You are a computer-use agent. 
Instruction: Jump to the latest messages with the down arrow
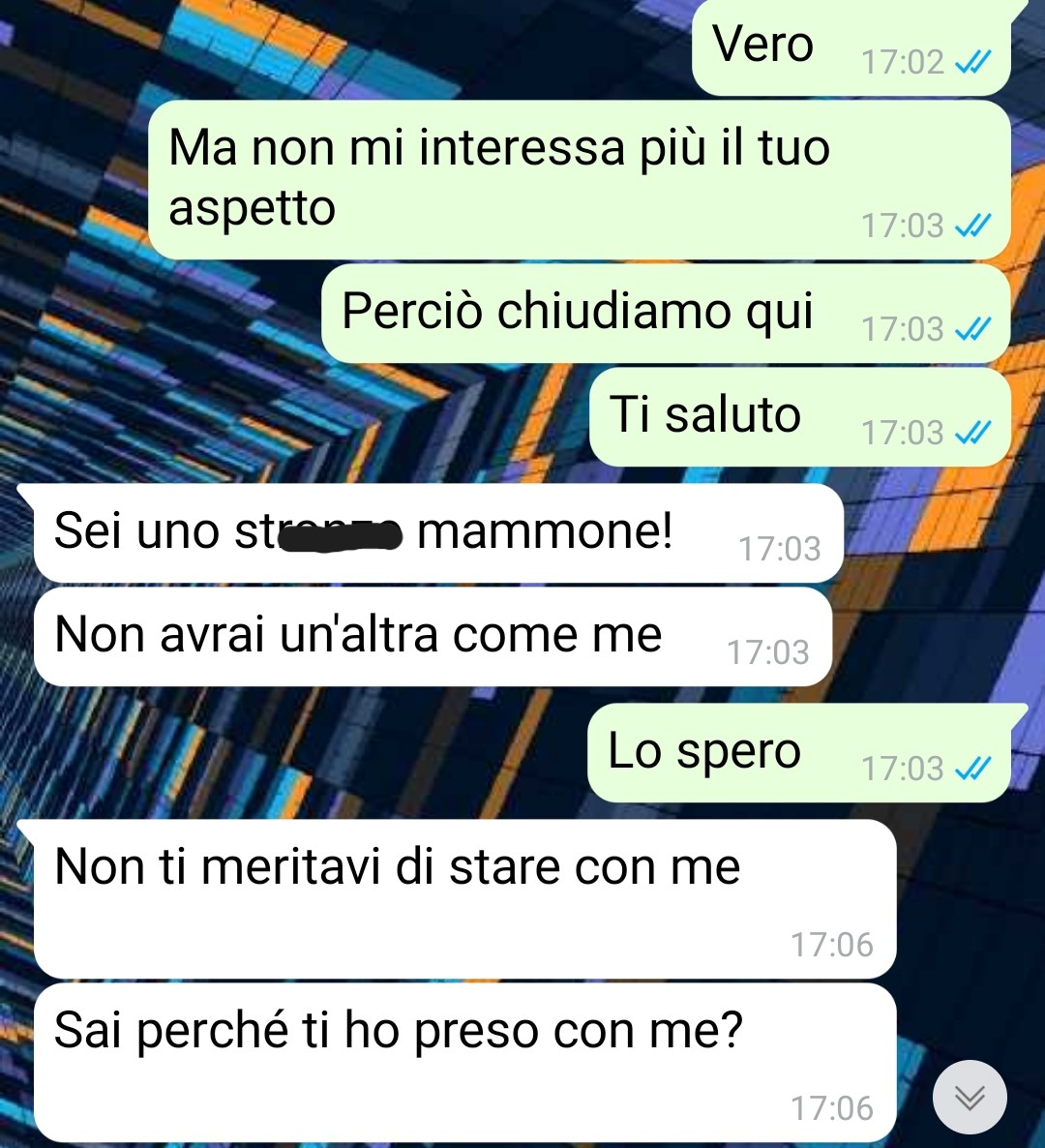(970, 1097)
